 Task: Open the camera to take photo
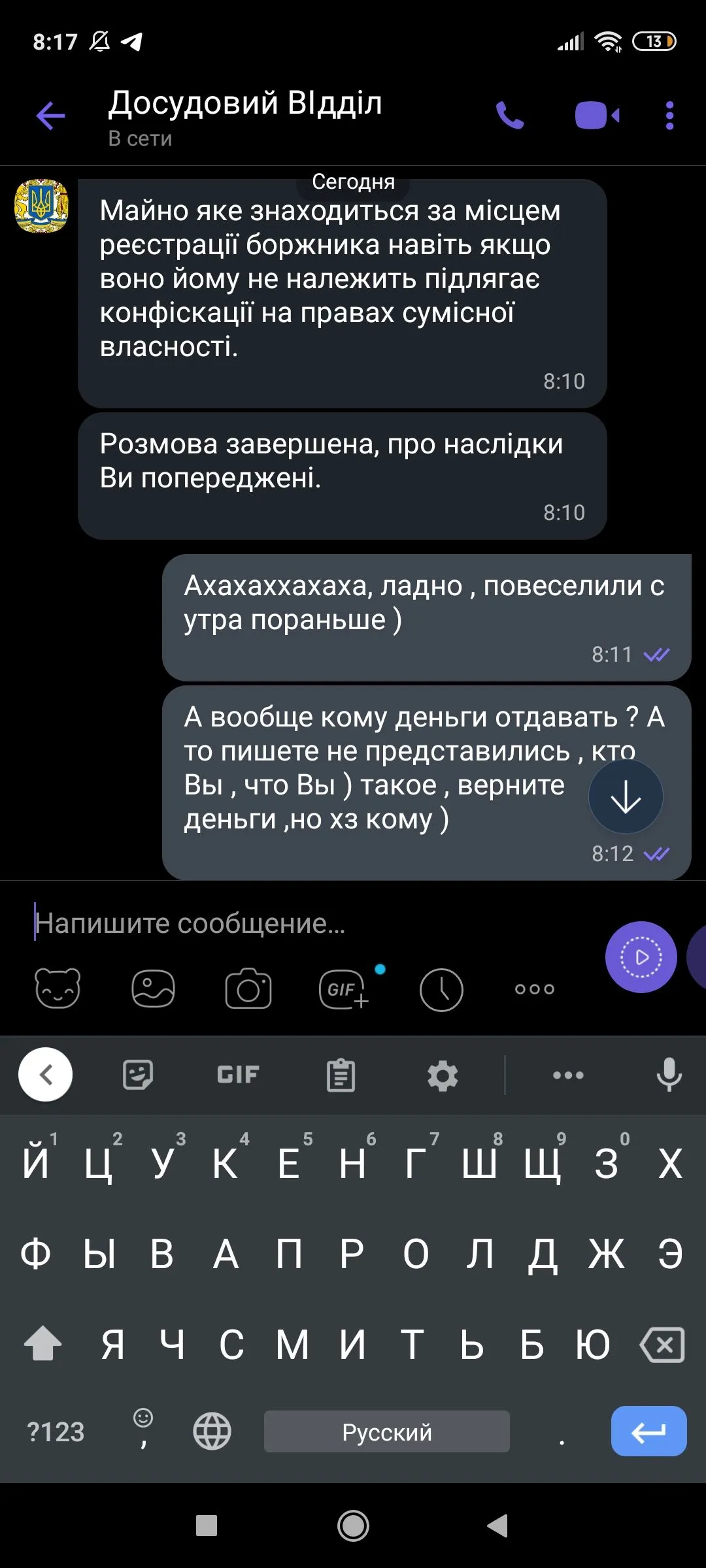(248, 989)
